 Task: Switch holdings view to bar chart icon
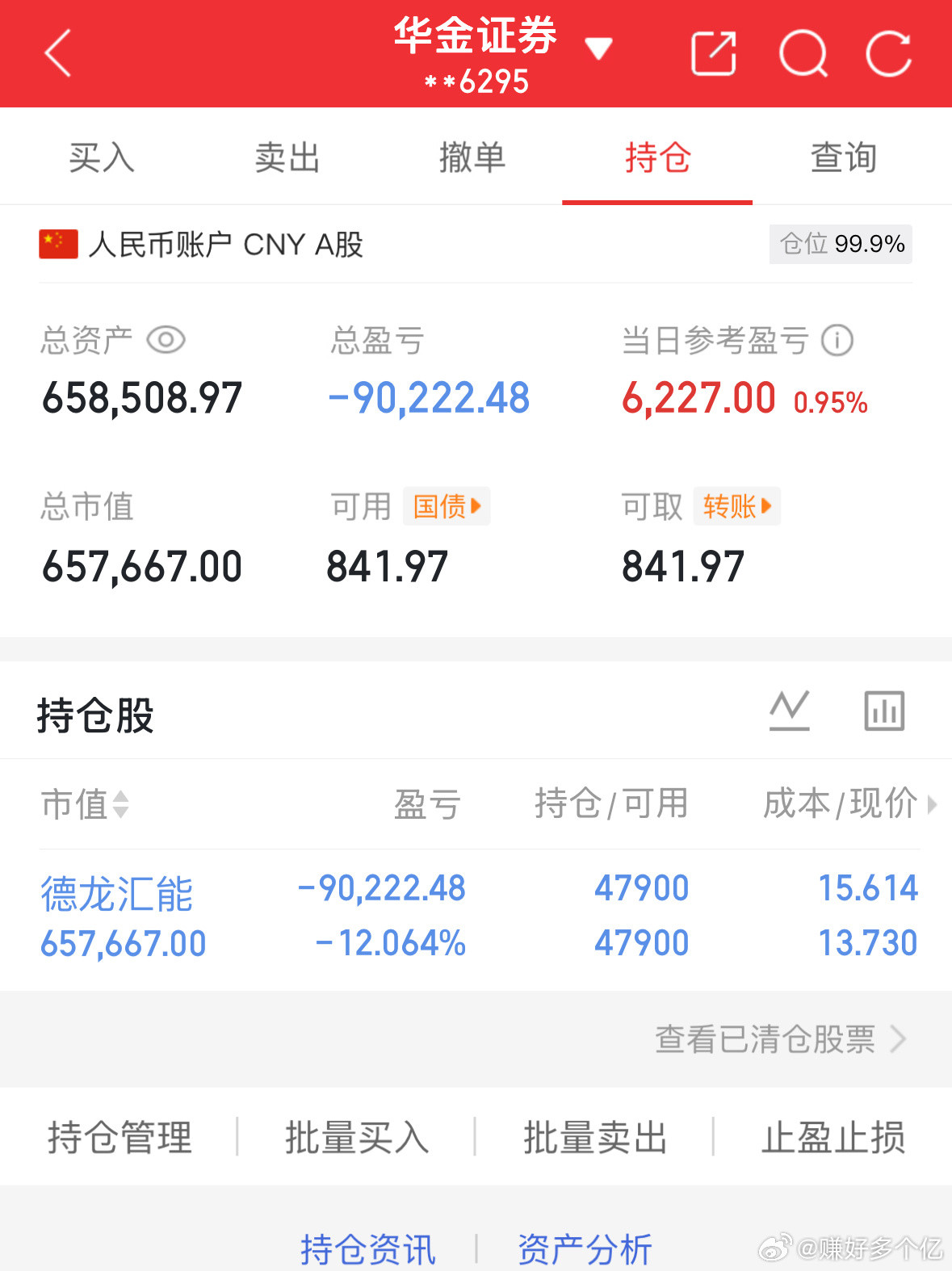click(x=883, y=711)
